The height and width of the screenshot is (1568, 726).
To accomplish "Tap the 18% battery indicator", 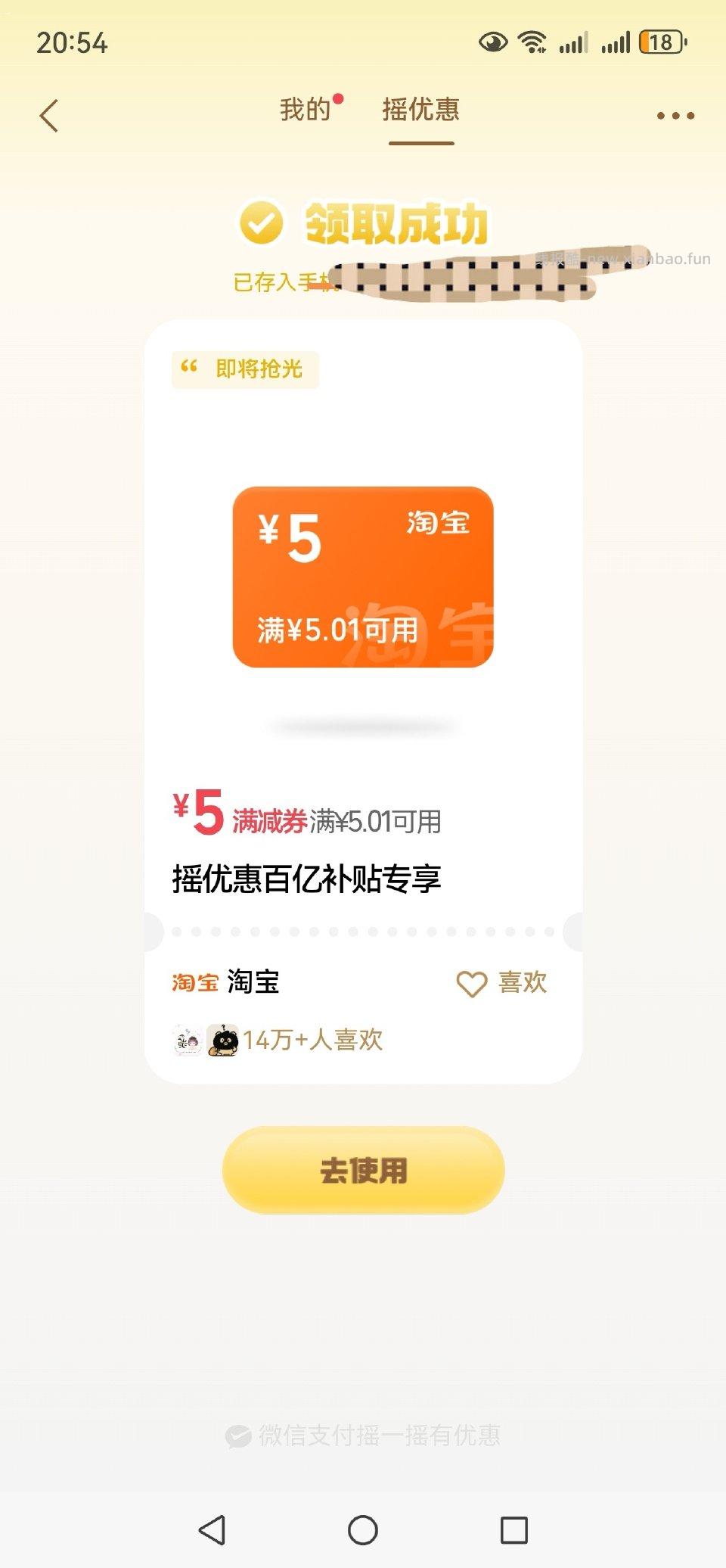I will [x=661, y=43].
